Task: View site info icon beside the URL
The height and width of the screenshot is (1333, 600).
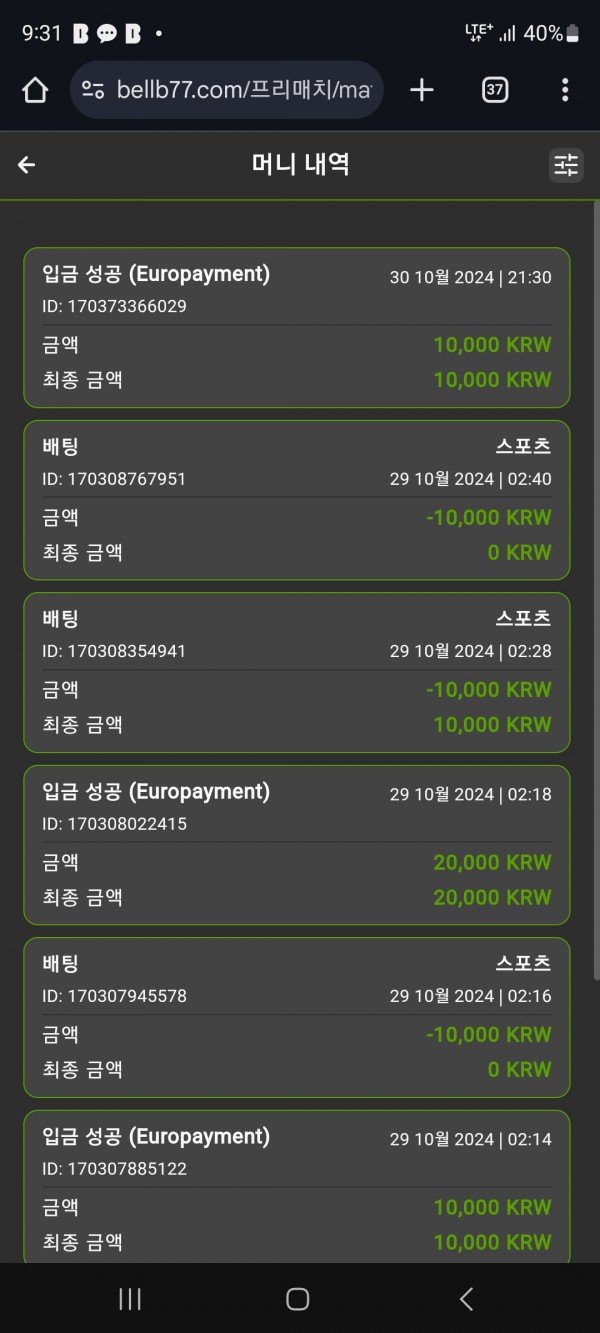Action: pos(93,91)
